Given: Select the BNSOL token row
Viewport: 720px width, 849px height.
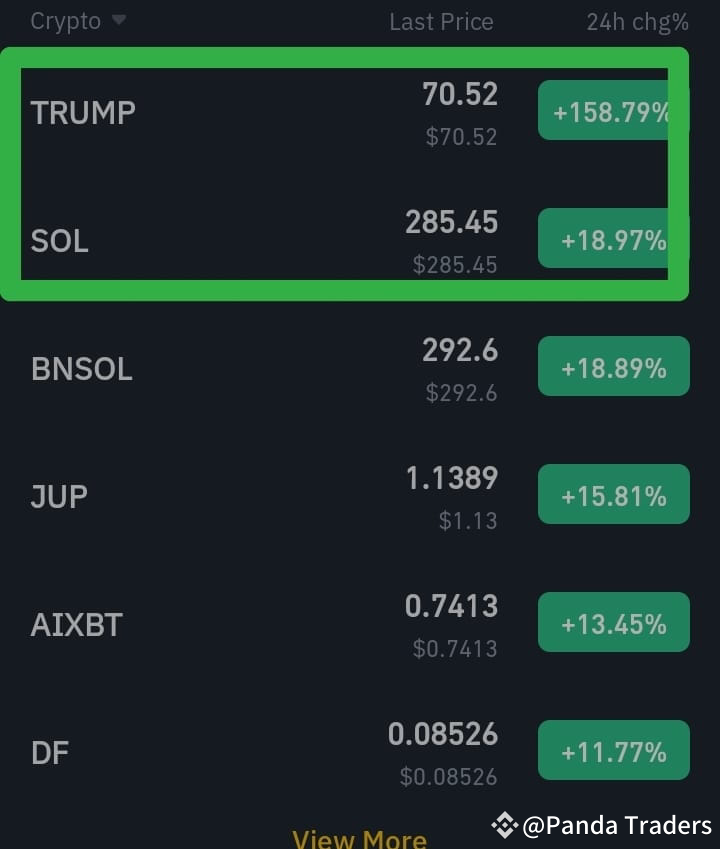Looking at the screenshot, I should pos(81,368).
